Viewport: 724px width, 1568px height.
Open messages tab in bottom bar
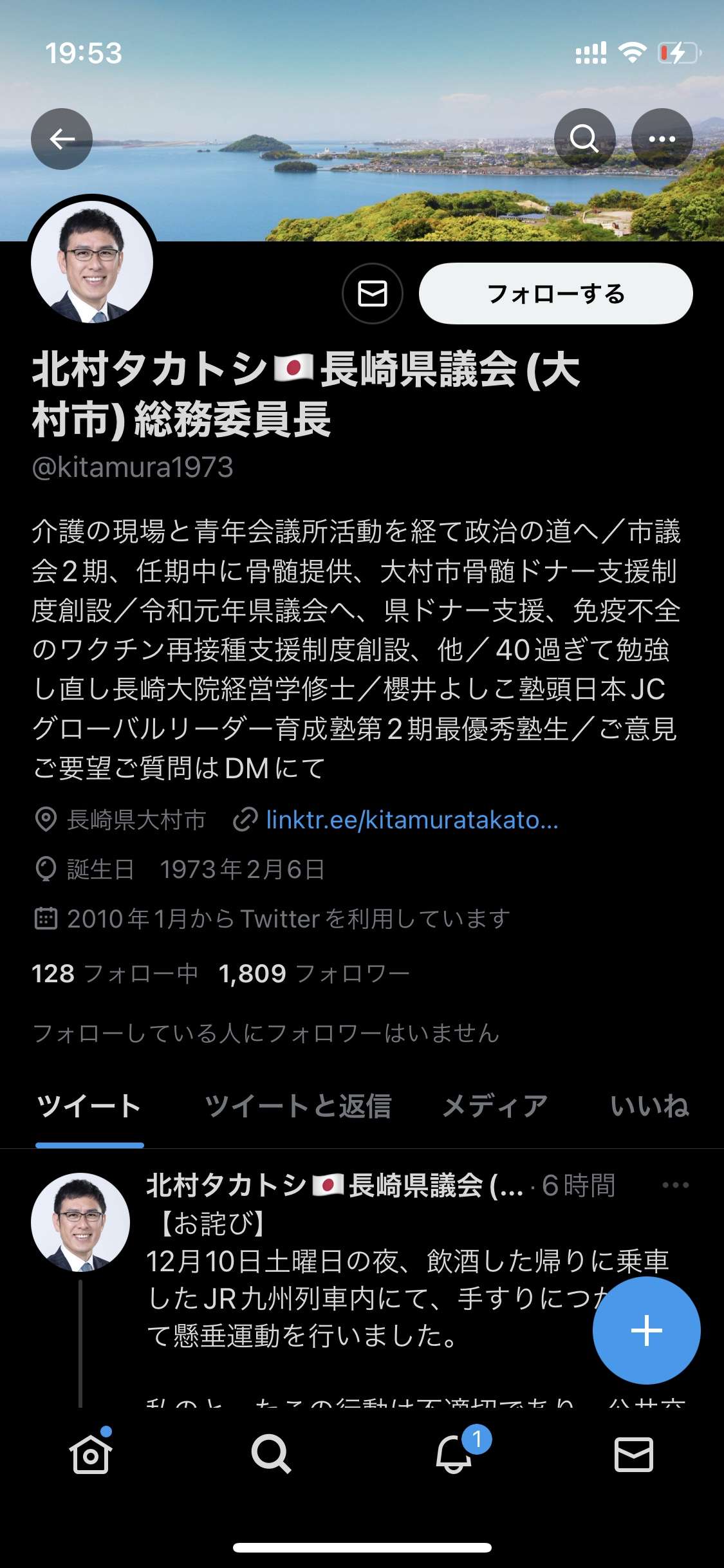634,1454
